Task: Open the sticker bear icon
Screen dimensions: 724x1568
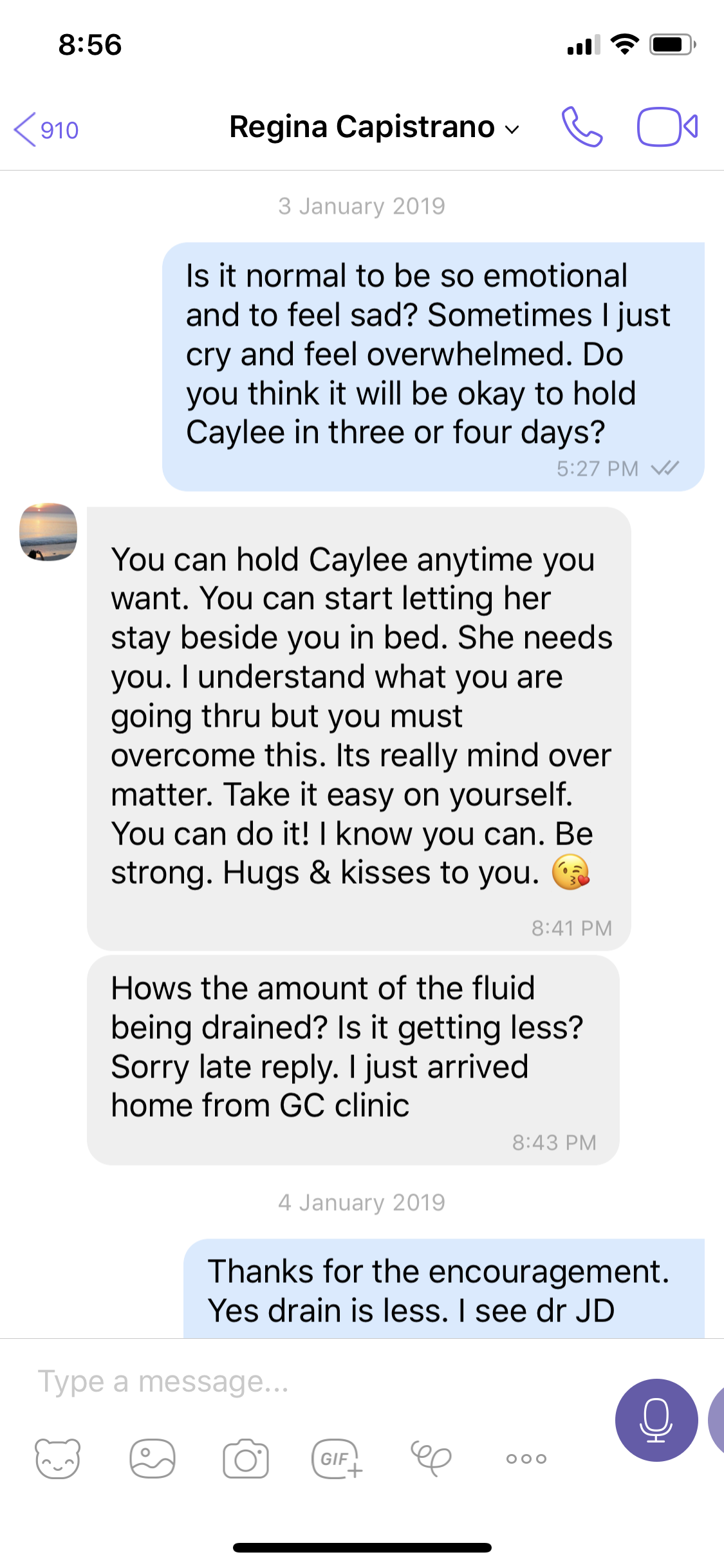Action: pyautogui.click(x=58, y=1459)
